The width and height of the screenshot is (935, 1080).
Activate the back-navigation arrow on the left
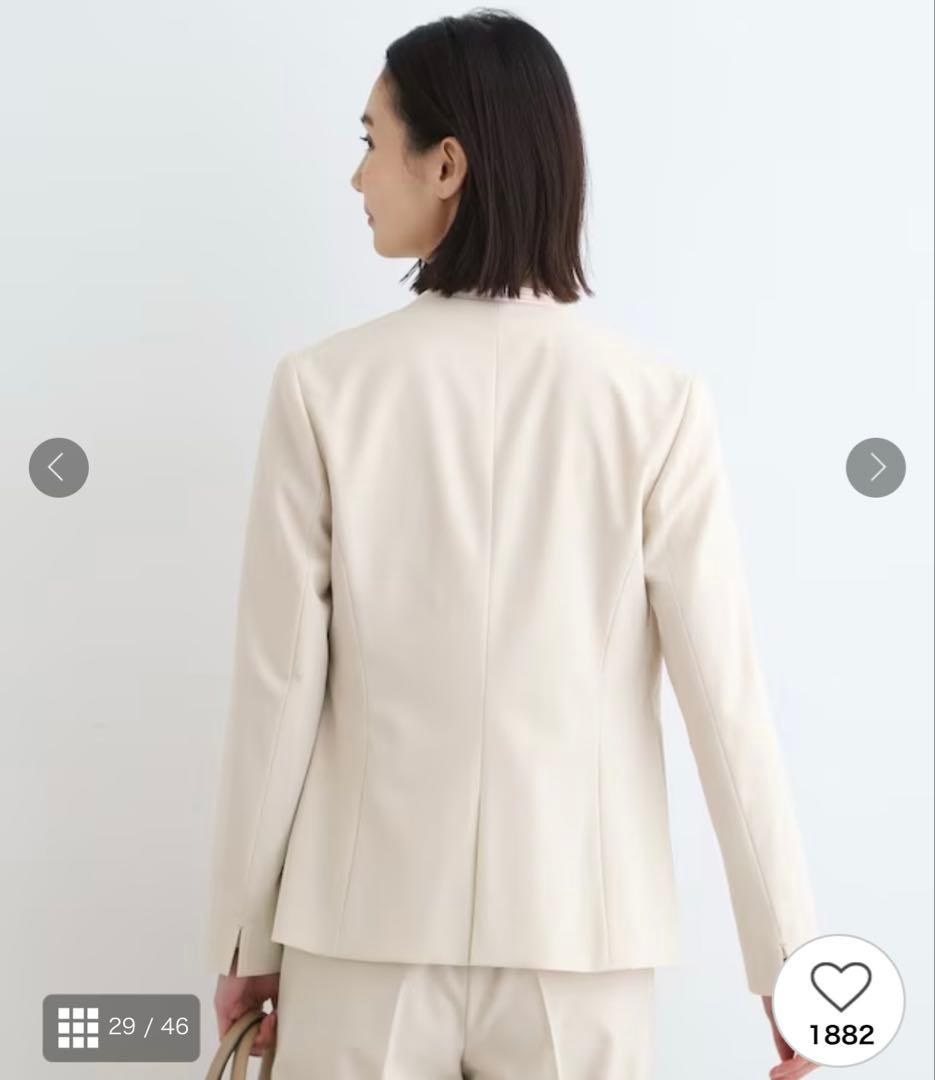[x=61, y=467]
